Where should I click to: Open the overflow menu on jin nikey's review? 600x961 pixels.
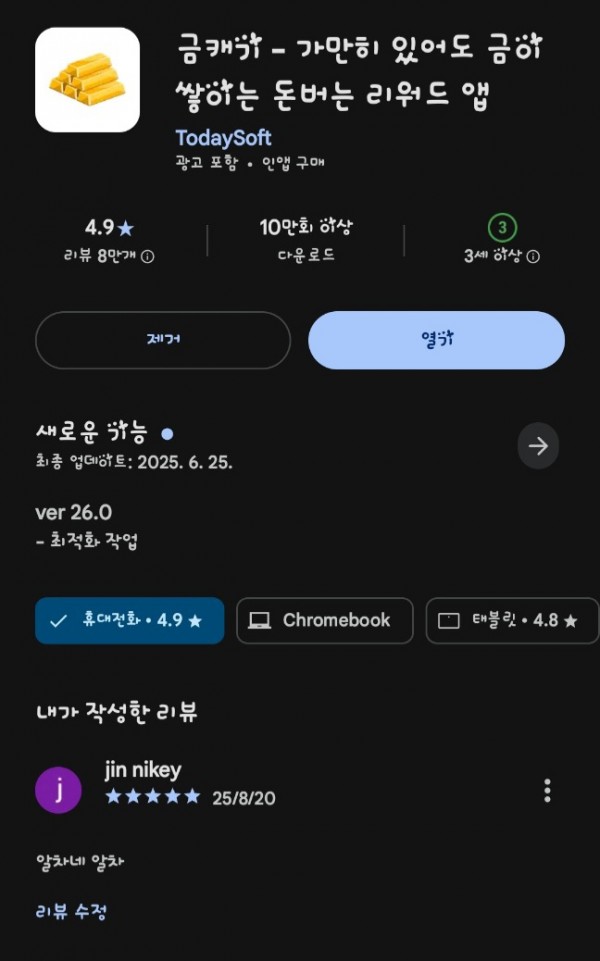pos(547,791)
